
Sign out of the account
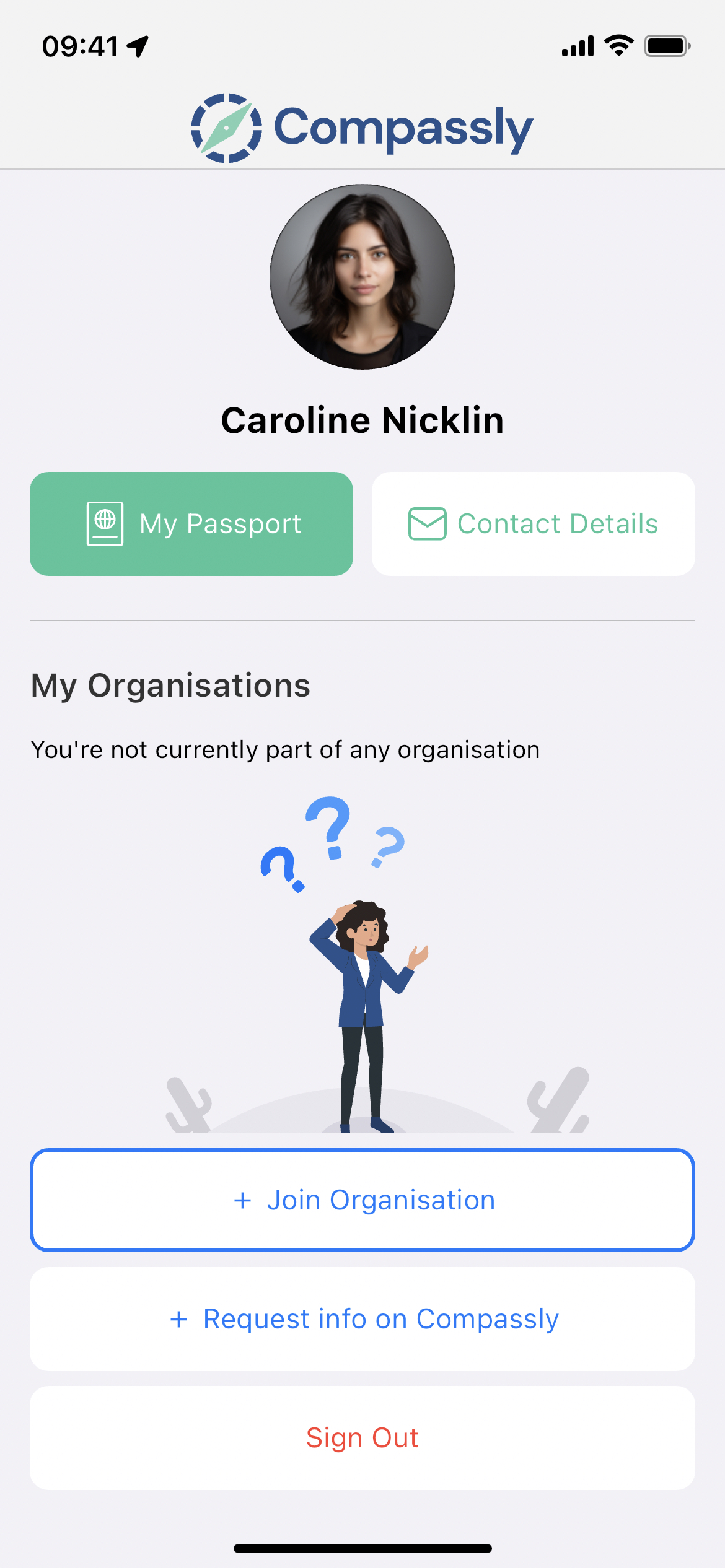[x=362, y=1438]
